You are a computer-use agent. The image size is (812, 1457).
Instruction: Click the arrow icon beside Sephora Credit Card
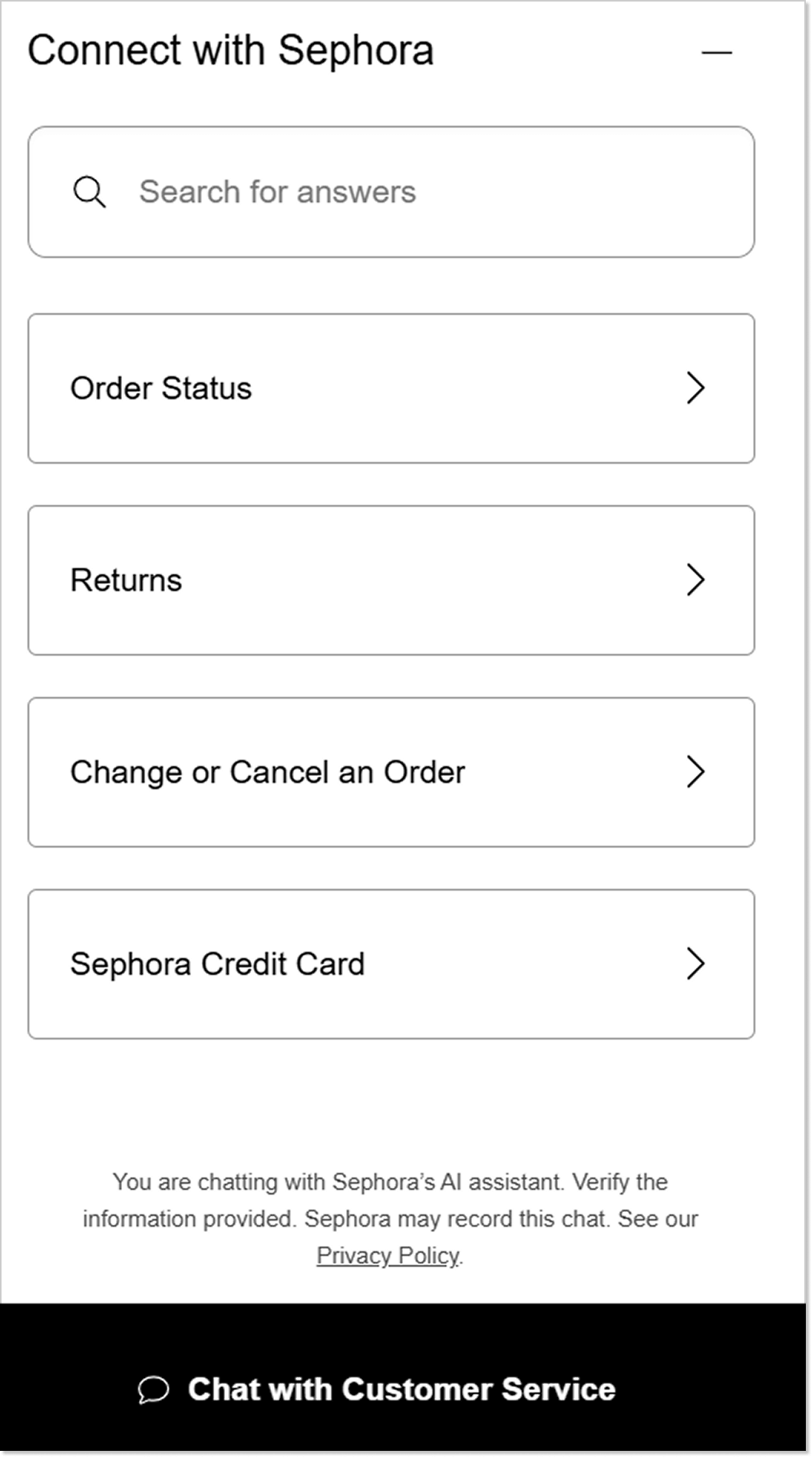[x=695, y=963]
